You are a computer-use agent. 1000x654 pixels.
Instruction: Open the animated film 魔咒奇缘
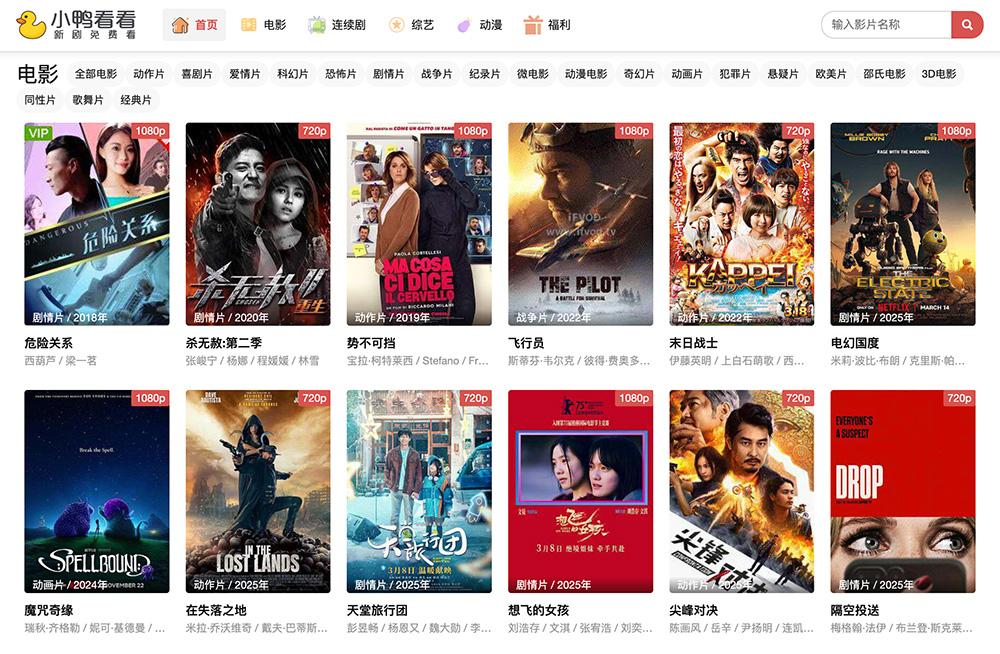97,491
